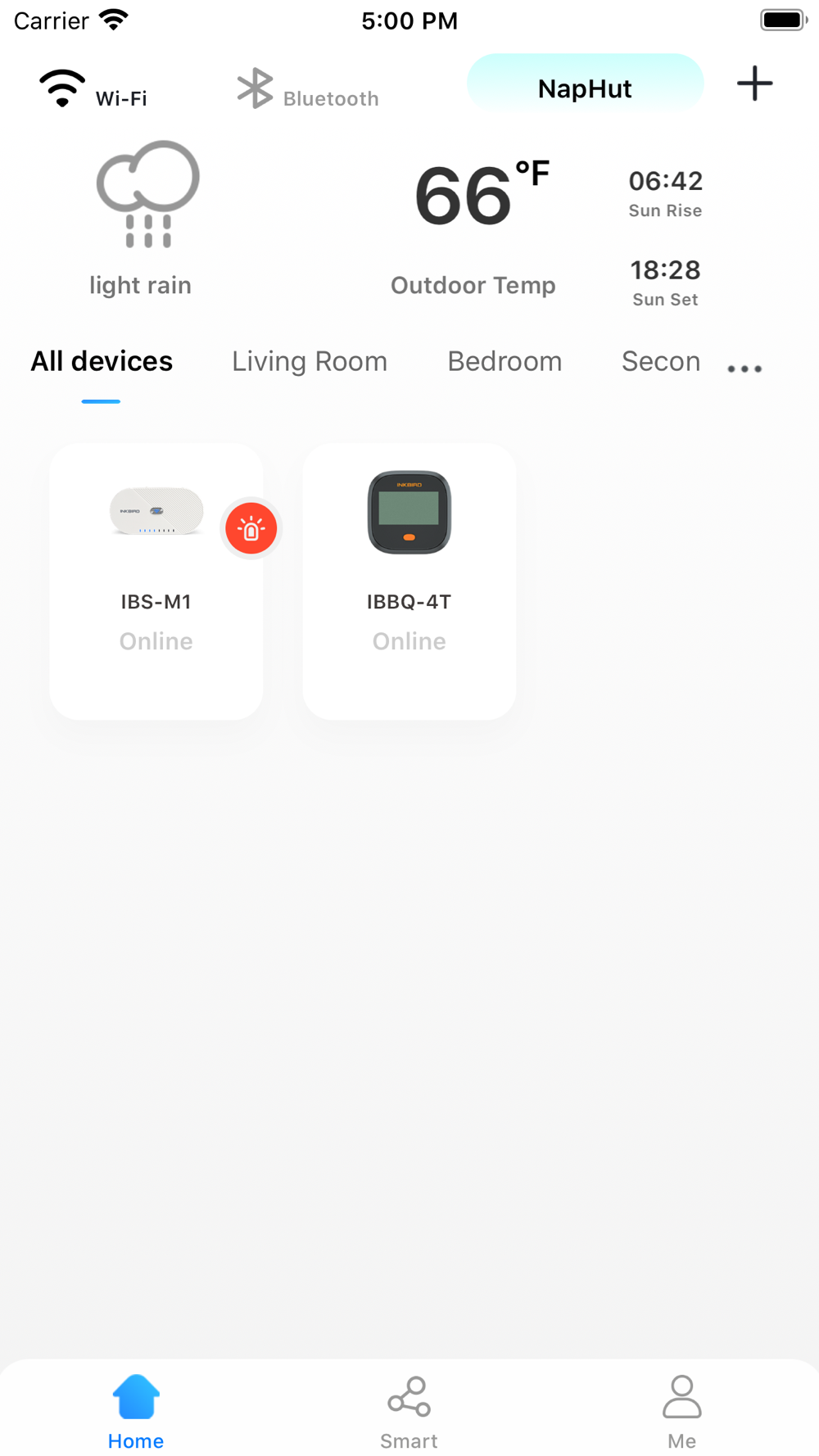This screenshot has width=819, height=1456.
Task: Add a new device with the plus icon
Action: [754, 84]
